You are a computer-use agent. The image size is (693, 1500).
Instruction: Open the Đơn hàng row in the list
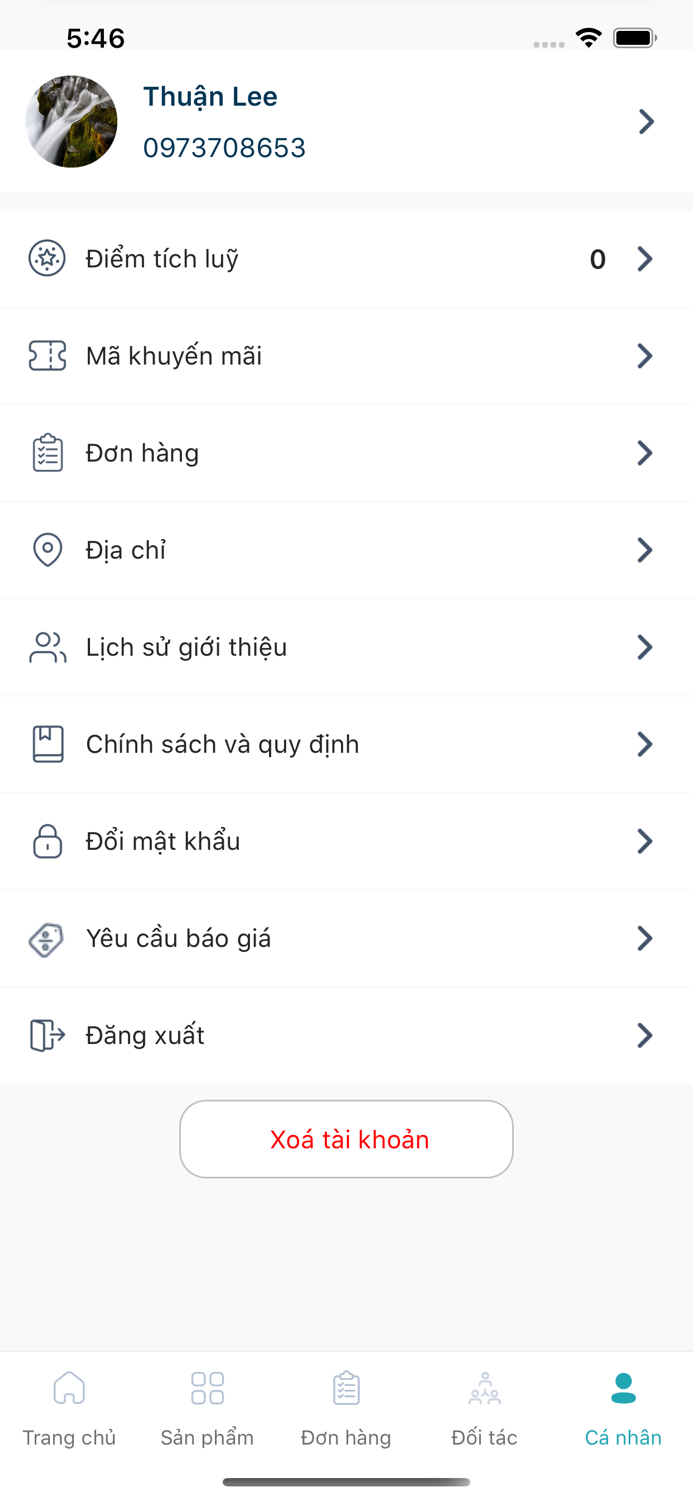346,453
